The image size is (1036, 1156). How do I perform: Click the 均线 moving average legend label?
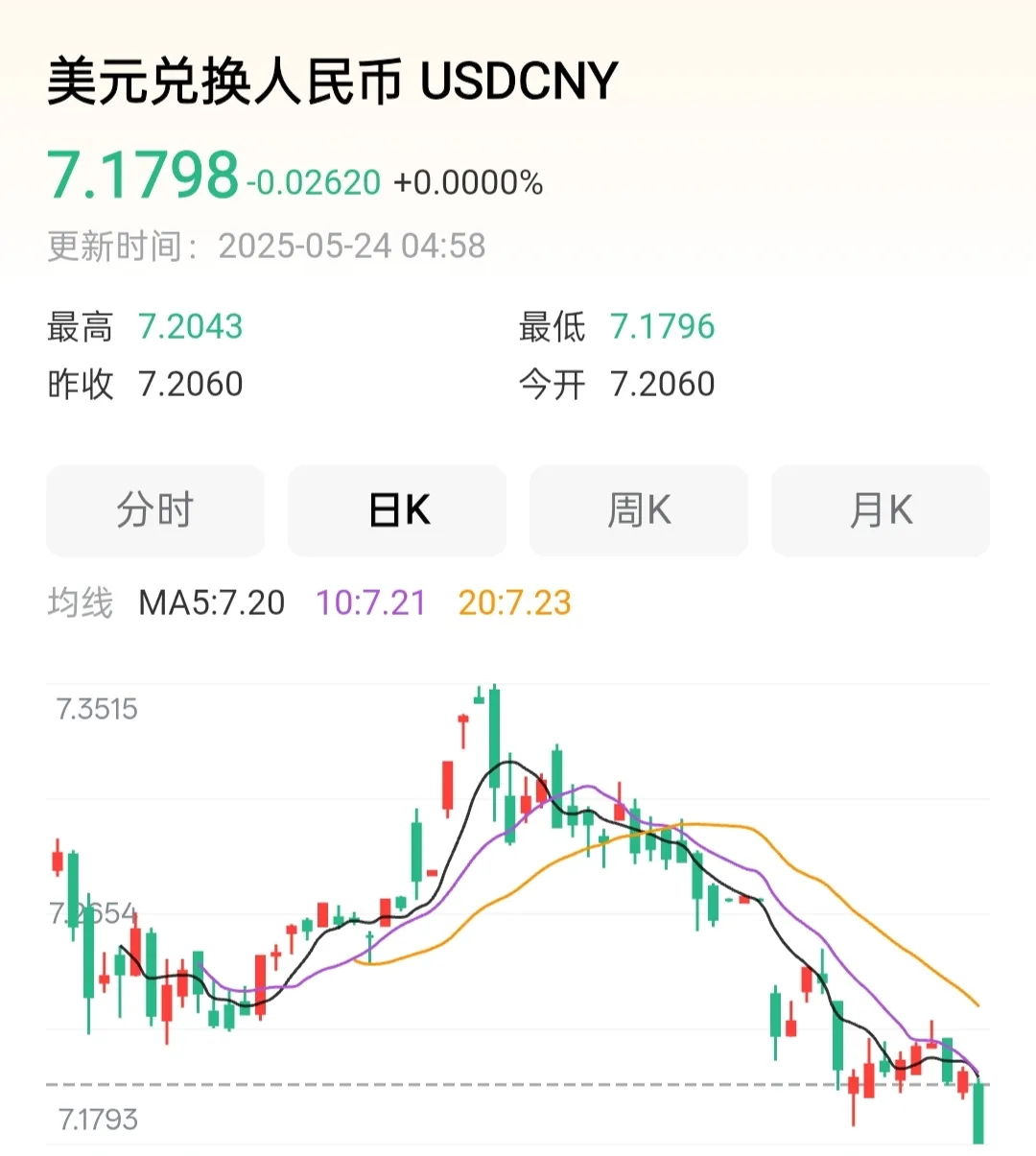pyautogui.click(x=81, y=602)
